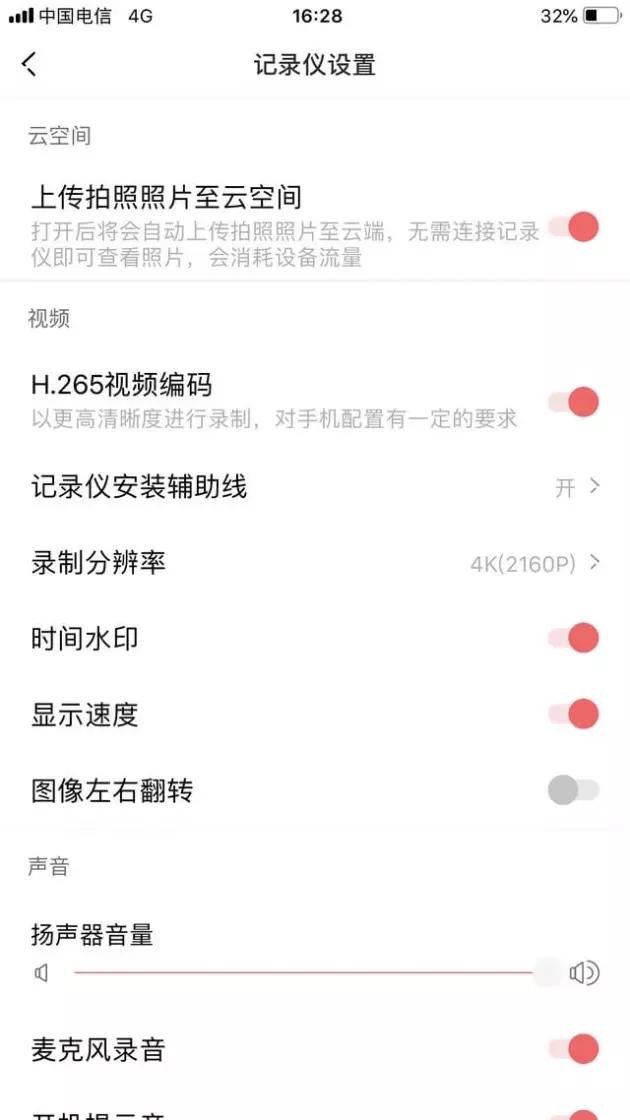Tap the 扬声器音量 slider track

311,973
